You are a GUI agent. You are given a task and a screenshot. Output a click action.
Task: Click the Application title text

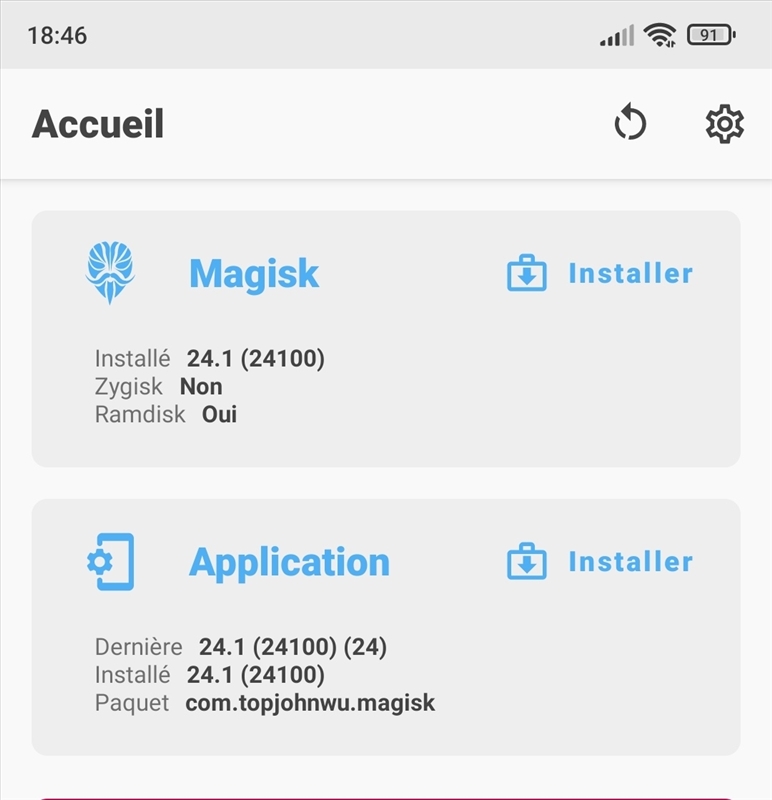[291, 562]
